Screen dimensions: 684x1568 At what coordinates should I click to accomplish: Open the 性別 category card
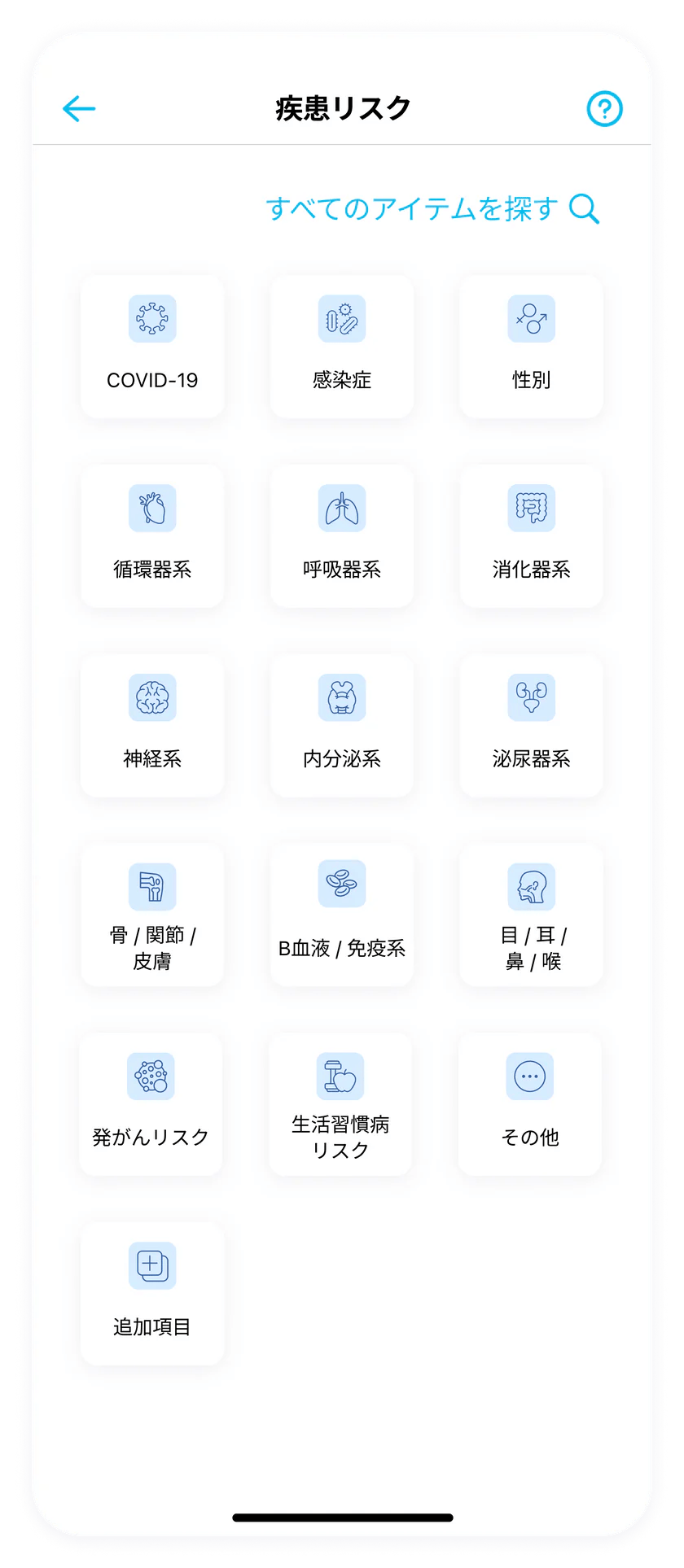point(531,347)
